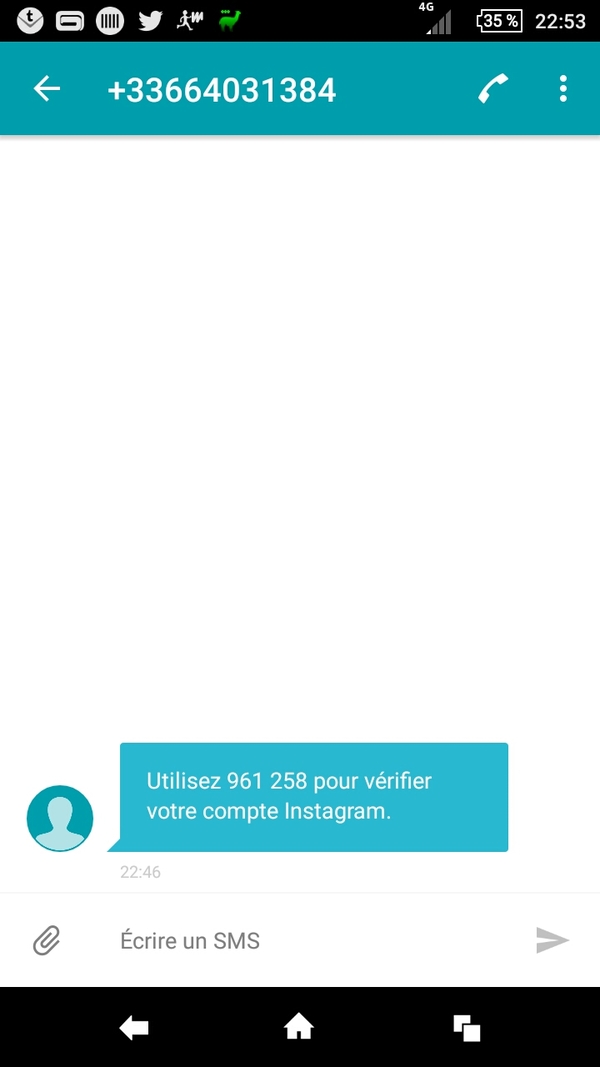Open the sender's contact avatar
The image size is (600, 1067).
(x=60, y=818)
